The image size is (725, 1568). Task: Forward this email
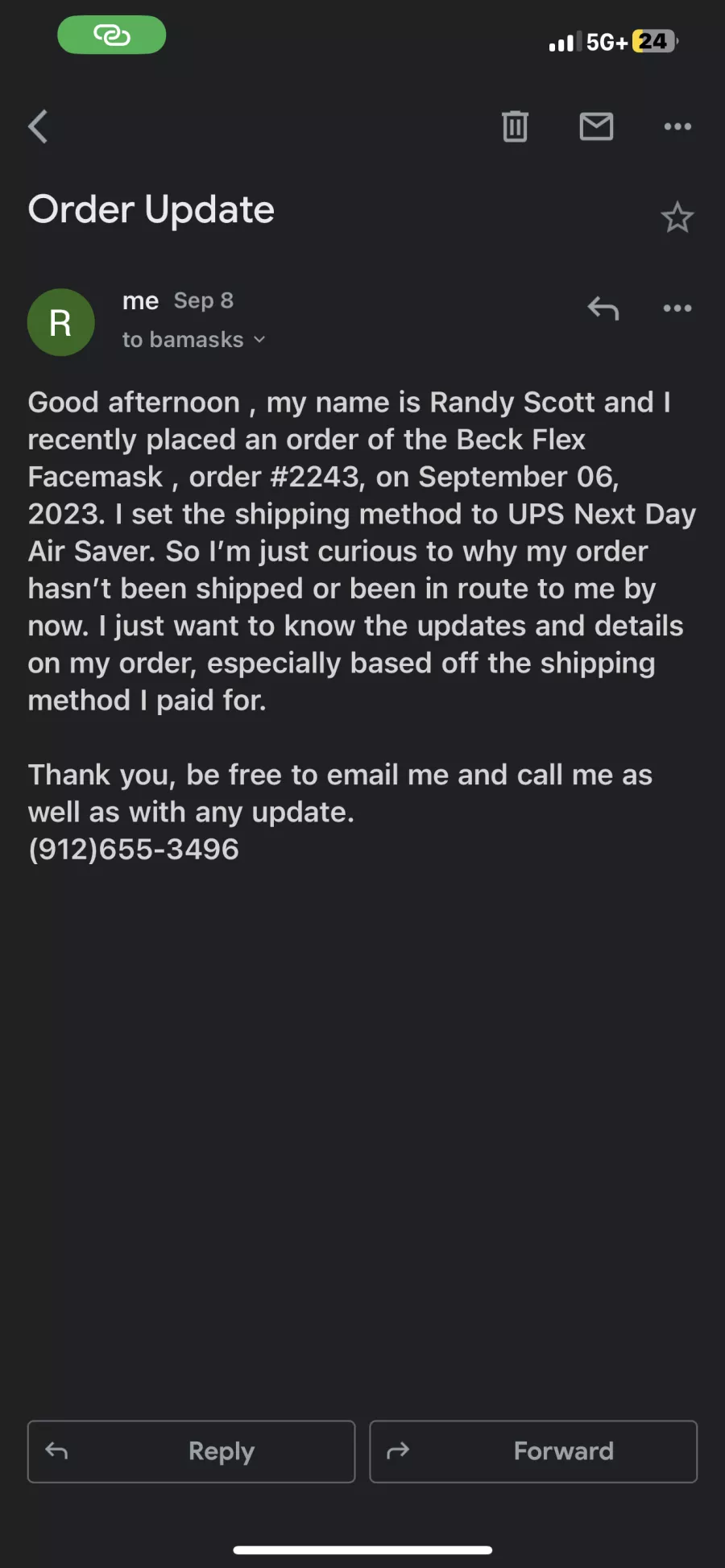533,1451
